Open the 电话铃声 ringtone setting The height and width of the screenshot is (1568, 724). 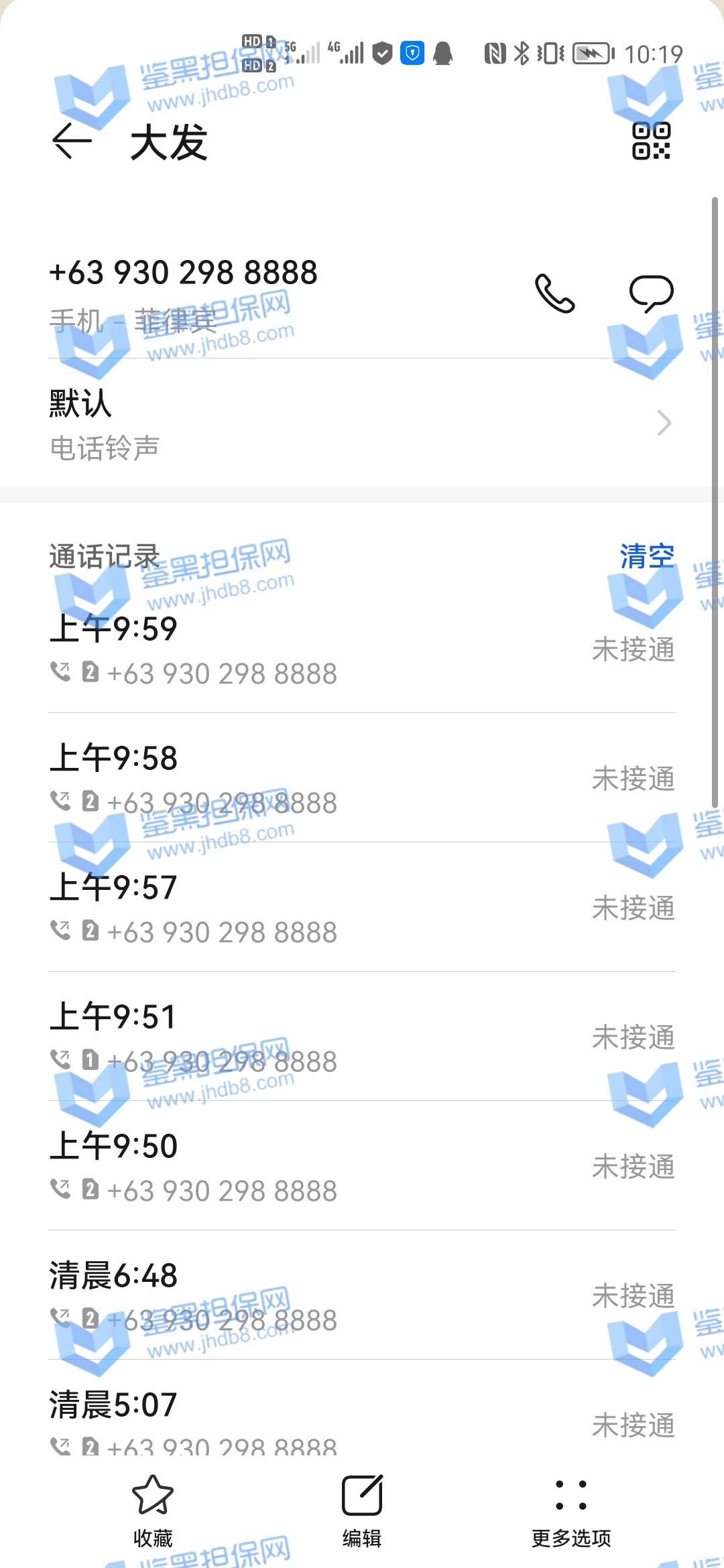pyautogui.click(x=362, y=423)
